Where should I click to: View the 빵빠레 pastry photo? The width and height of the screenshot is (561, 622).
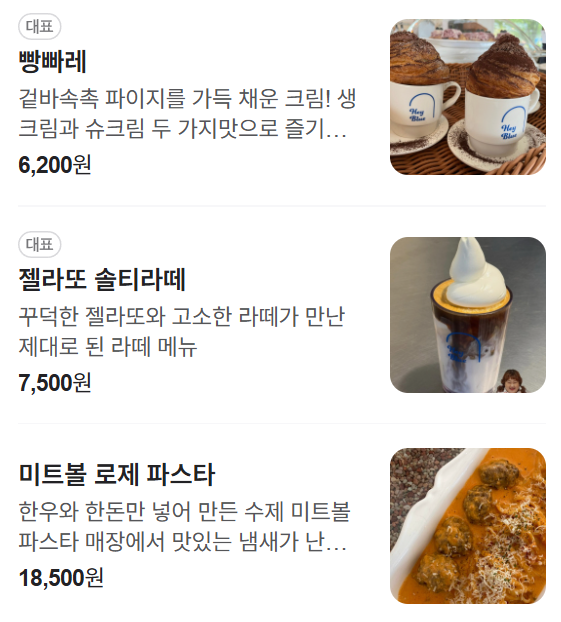coord(468,97)
